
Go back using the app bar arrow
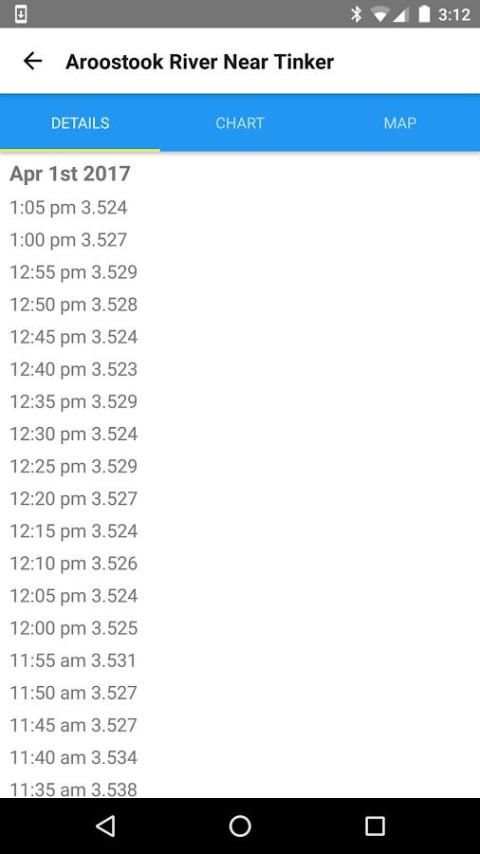pyautogui.click(x=33, y=61)
